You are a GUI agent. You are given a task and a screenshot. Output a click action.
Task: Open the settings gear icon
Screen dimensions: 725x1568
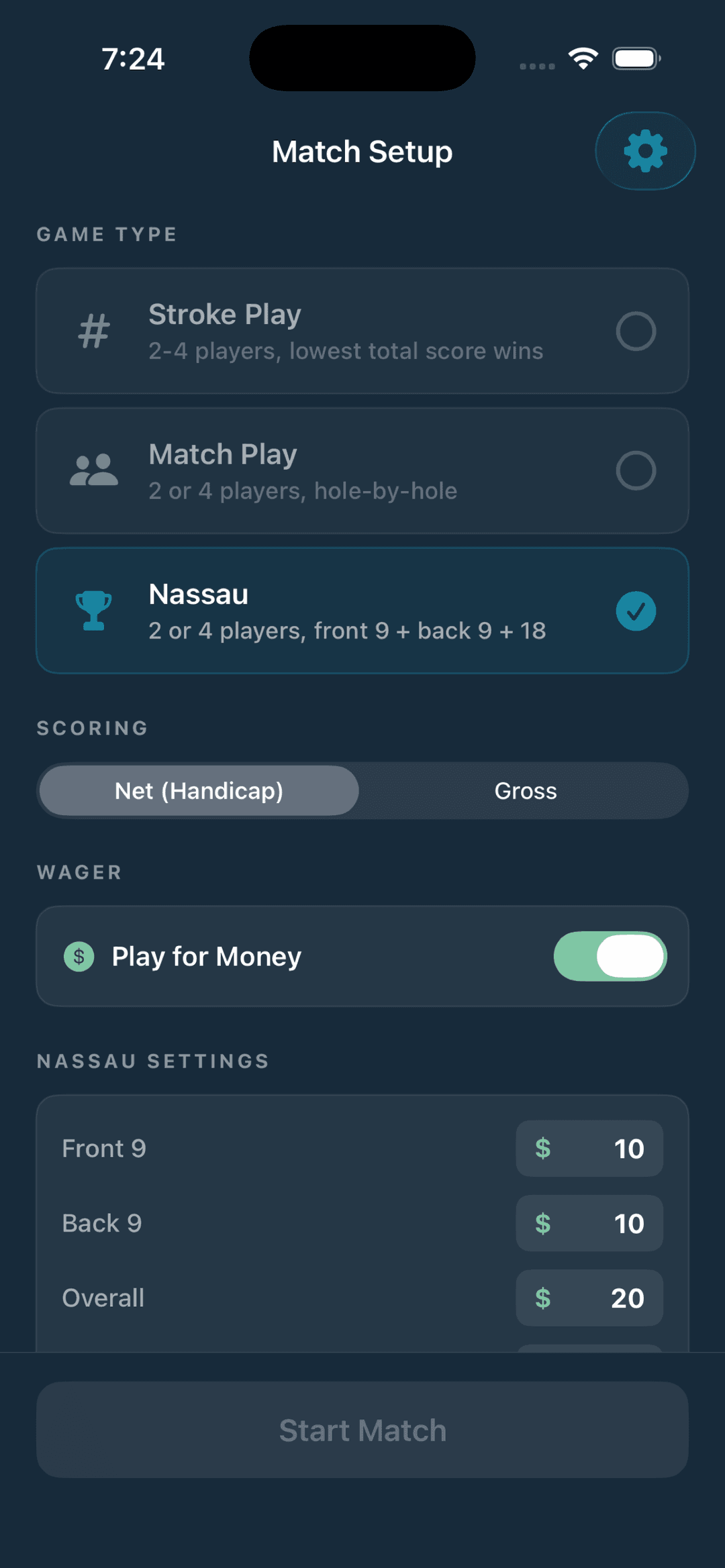point(644,151)
